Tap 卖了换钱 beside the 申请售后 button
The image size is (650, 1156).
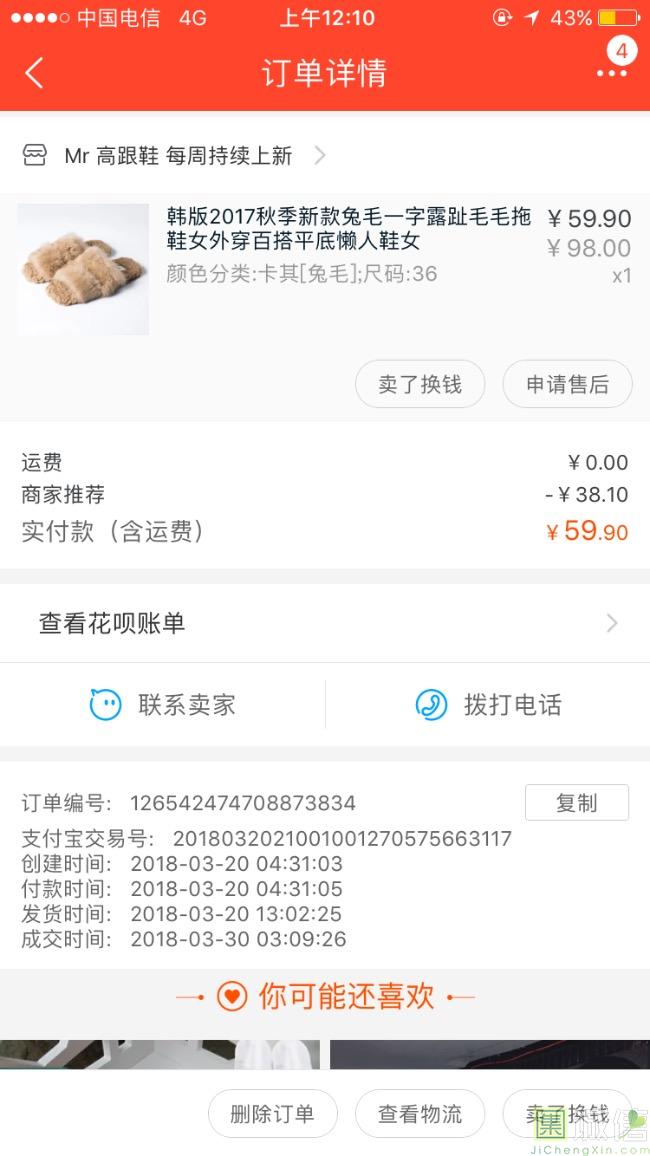(420, 385)
